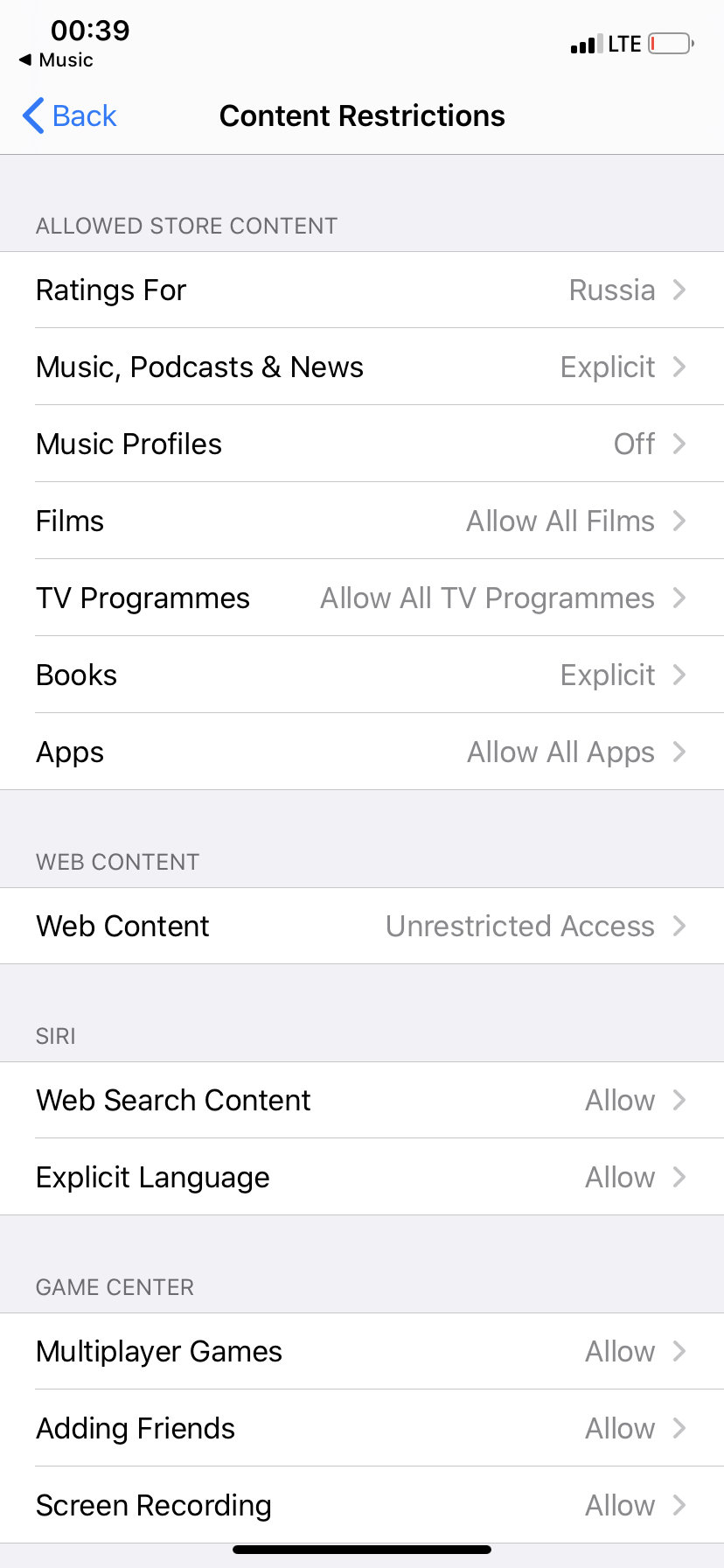Open the Apps restrictions row

pos(362,752)
